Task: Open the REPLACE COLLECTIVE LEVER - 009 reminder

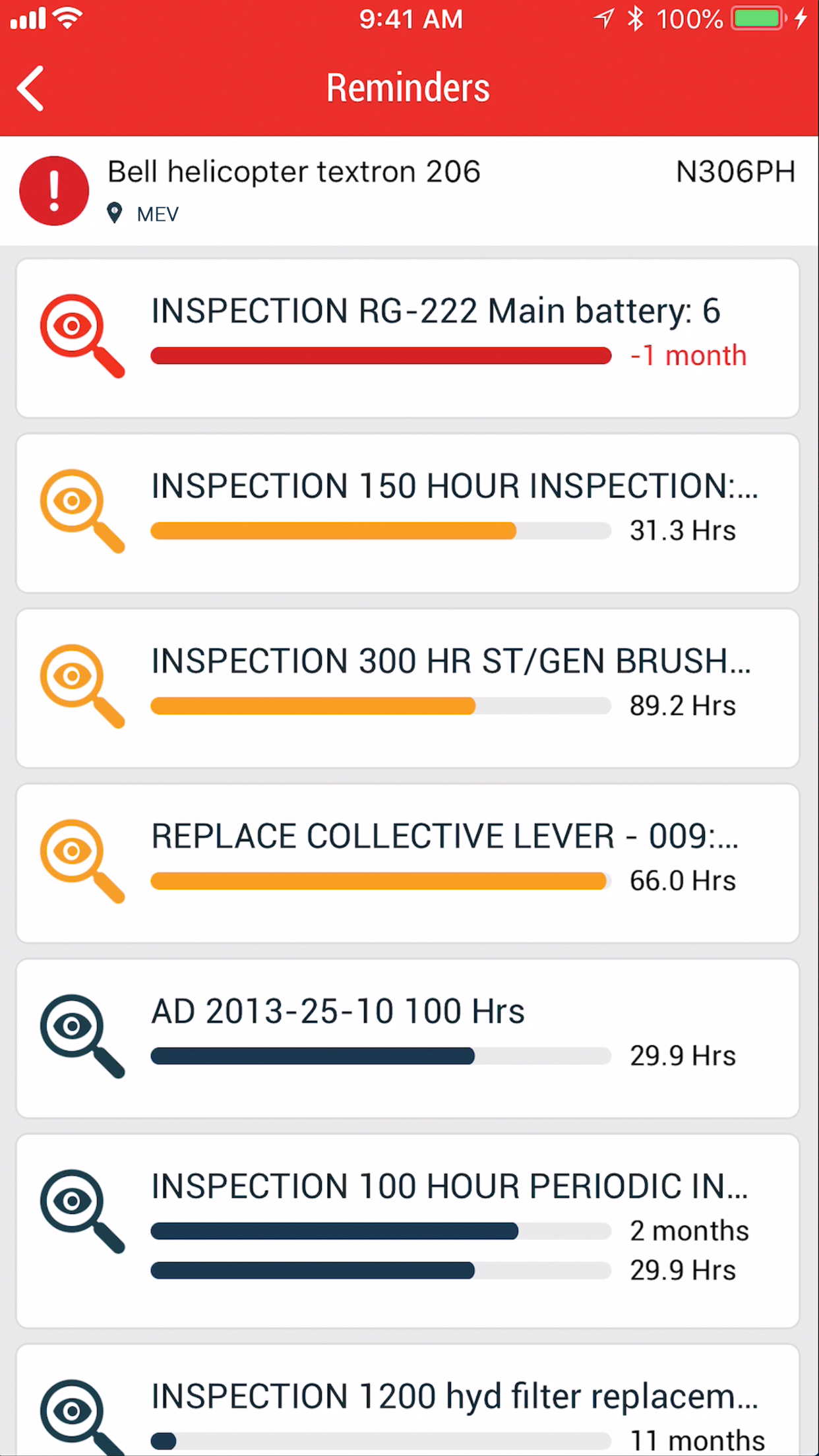Action: (x=408, y=863)
